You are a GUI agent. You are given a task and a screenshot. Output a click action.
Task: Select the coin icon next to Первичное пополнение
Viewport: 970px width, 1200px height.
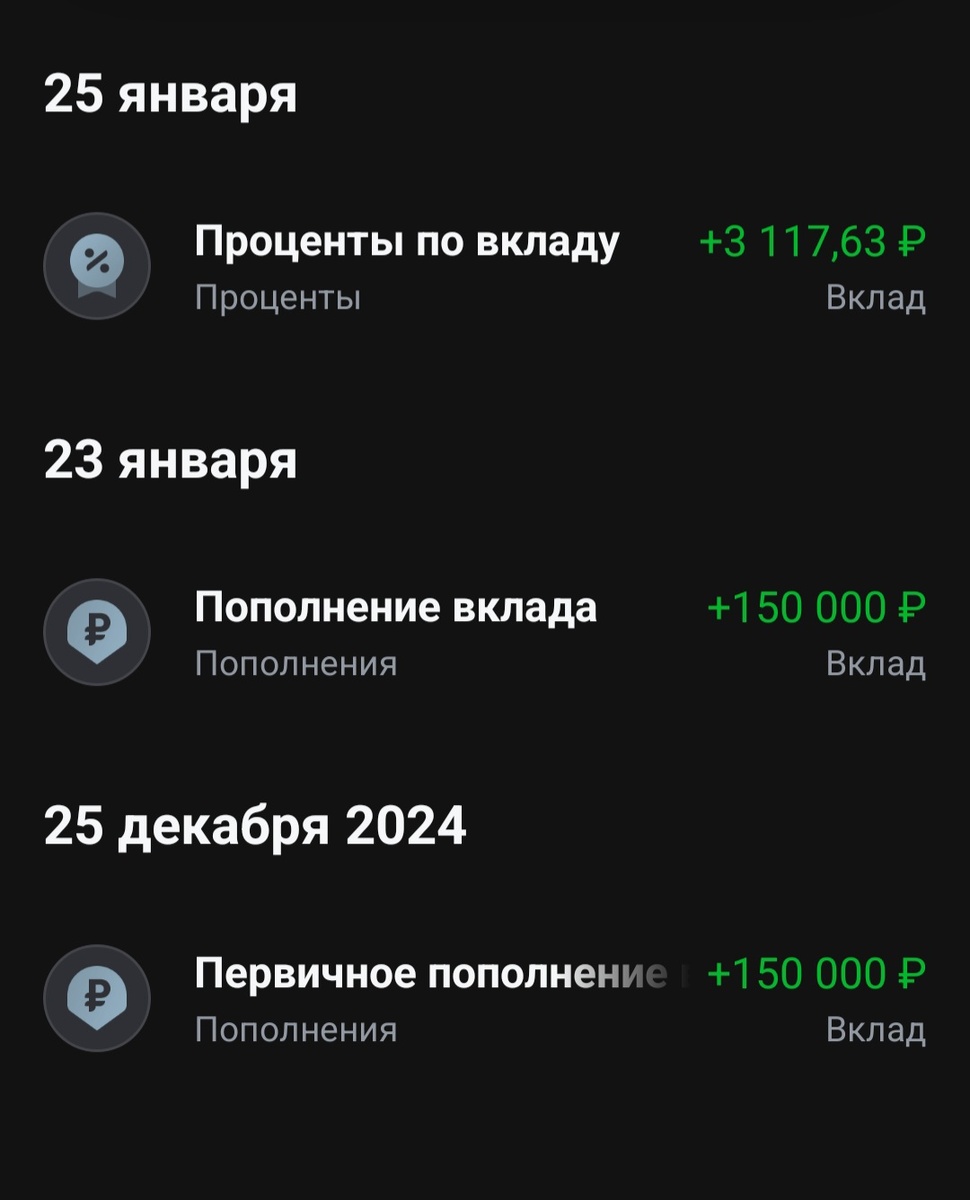[97, 998]
